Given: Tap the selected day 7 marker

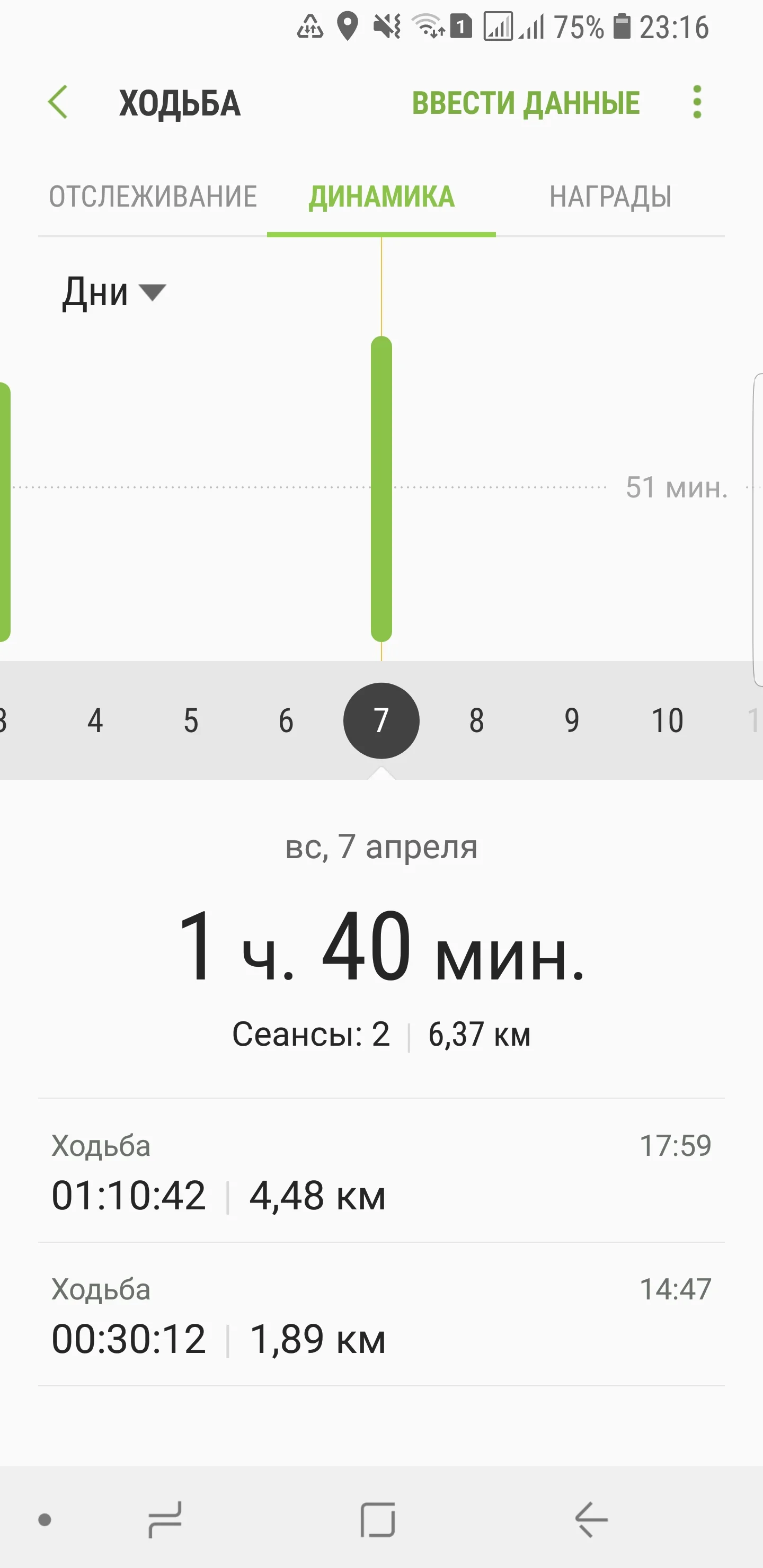Looking at the screenshot, I should pos(381,720).
